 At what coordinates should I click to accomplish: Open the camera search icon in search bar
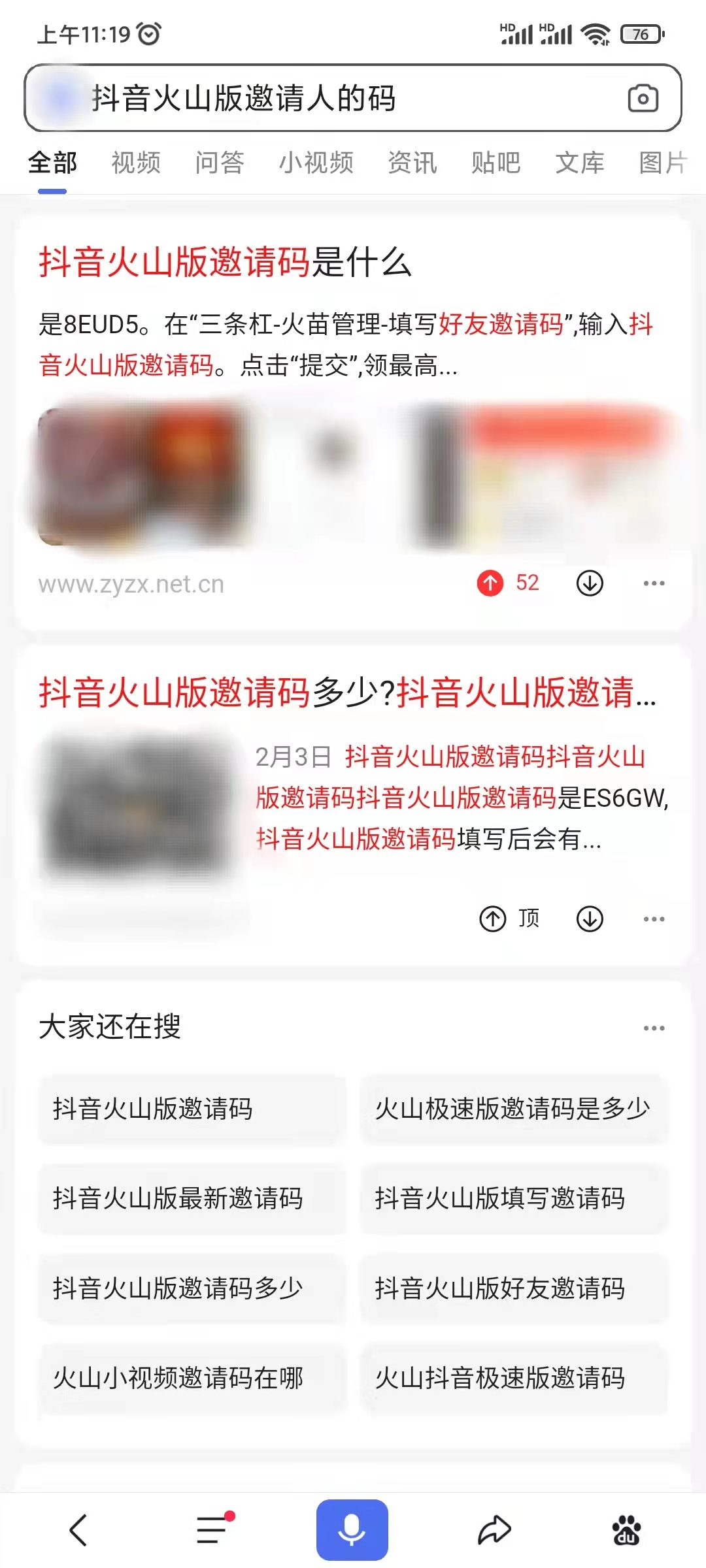[644, 99]
